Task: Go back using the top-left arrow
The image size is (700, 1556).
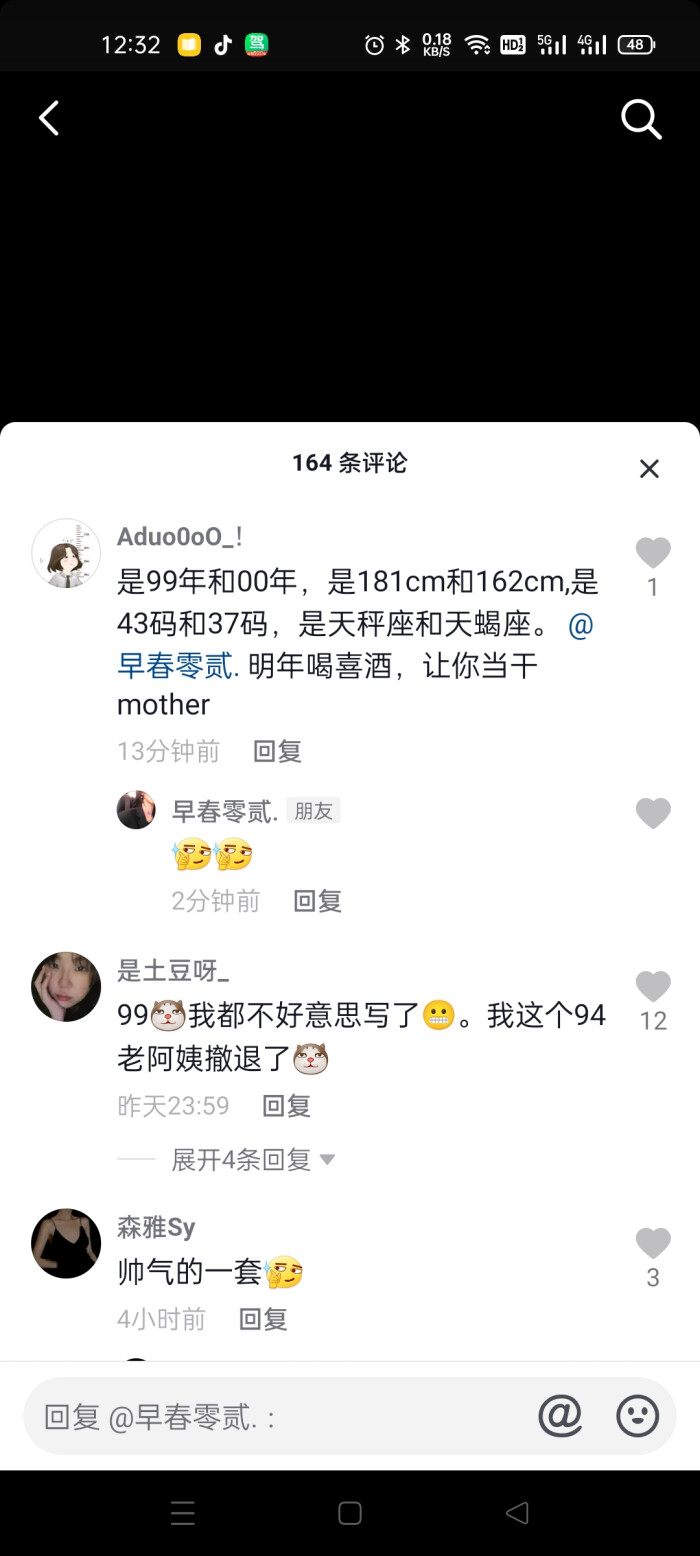Action: 48,119
